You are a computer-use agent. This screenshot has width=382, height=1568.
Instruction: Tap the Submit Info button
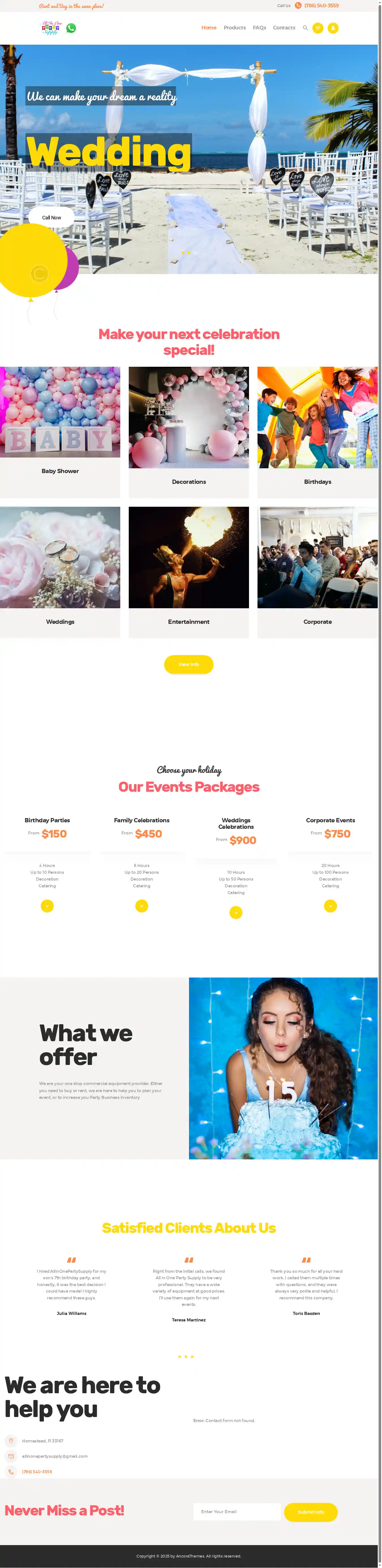click(311, 1512)
